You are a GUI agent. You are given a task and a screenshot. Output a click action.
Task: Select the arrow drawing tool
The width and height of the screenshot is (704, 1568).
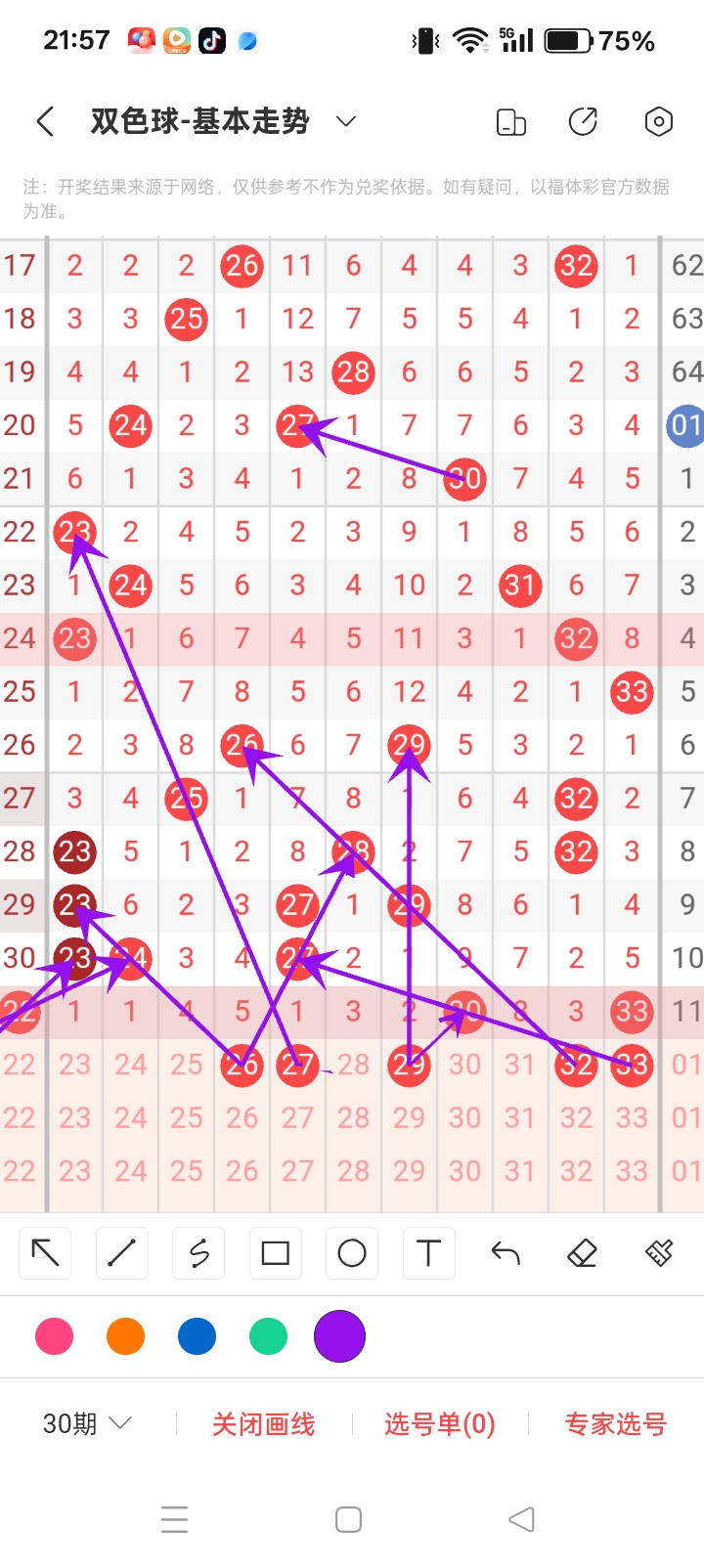point(46,1252)
